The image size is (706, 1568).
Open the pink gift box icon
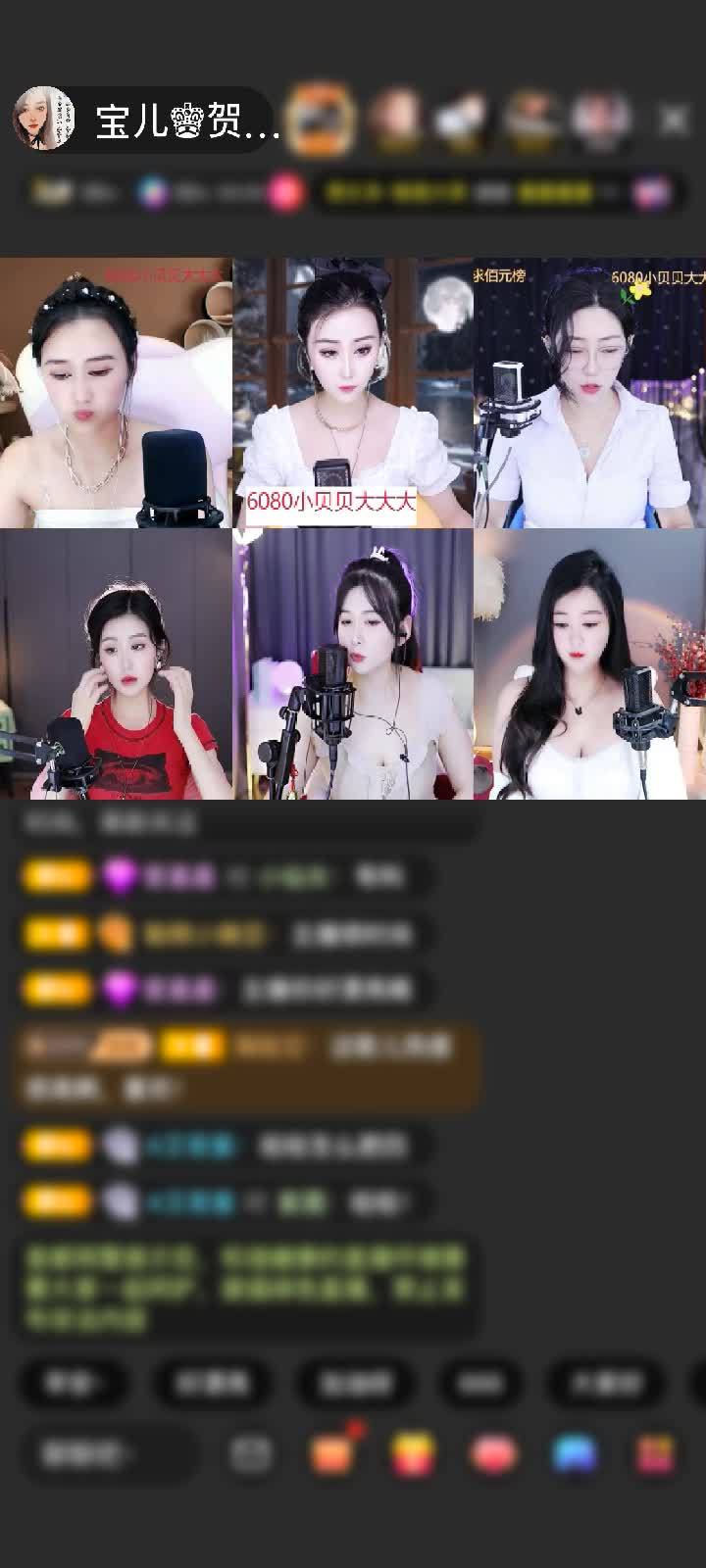654,1455
